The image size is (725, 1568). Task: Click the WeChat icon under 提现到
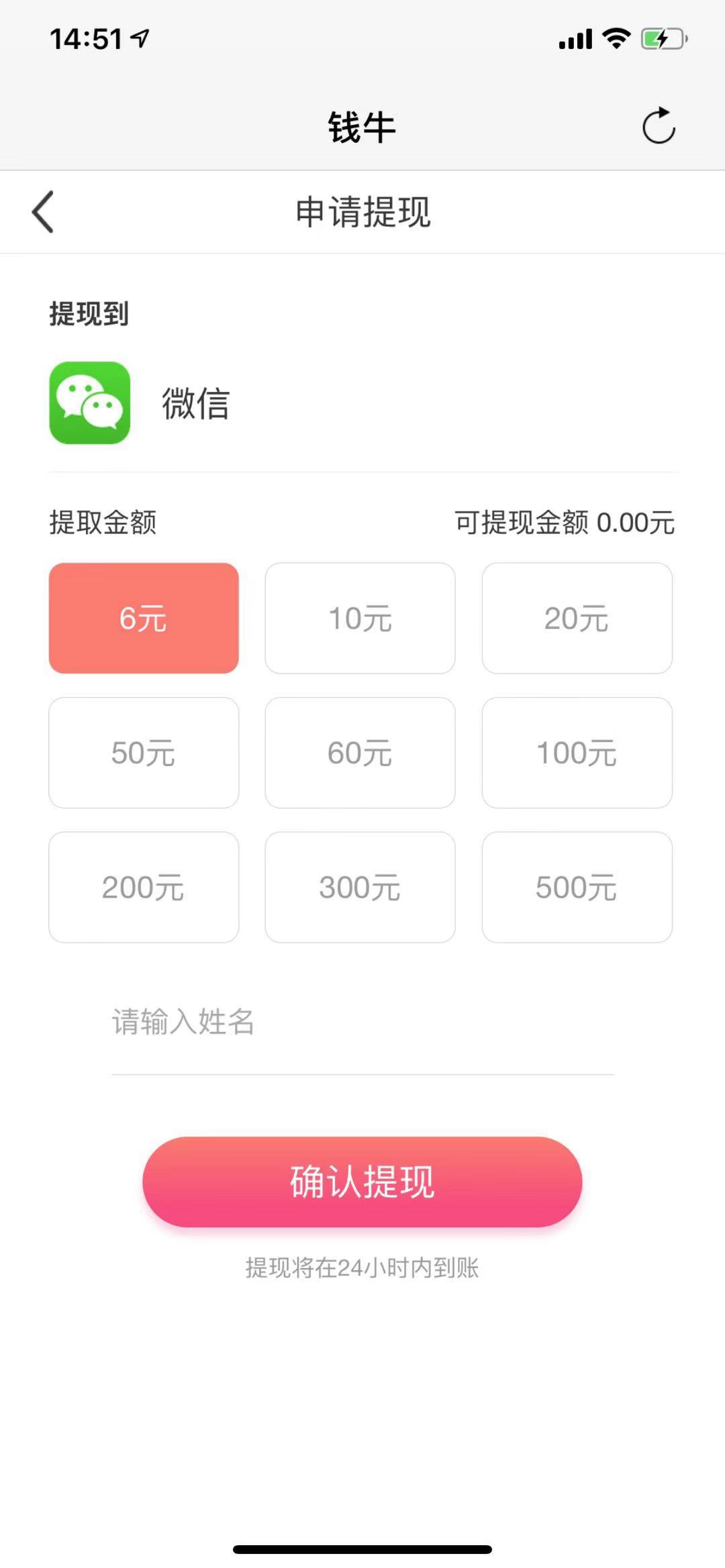coord(90,403)
